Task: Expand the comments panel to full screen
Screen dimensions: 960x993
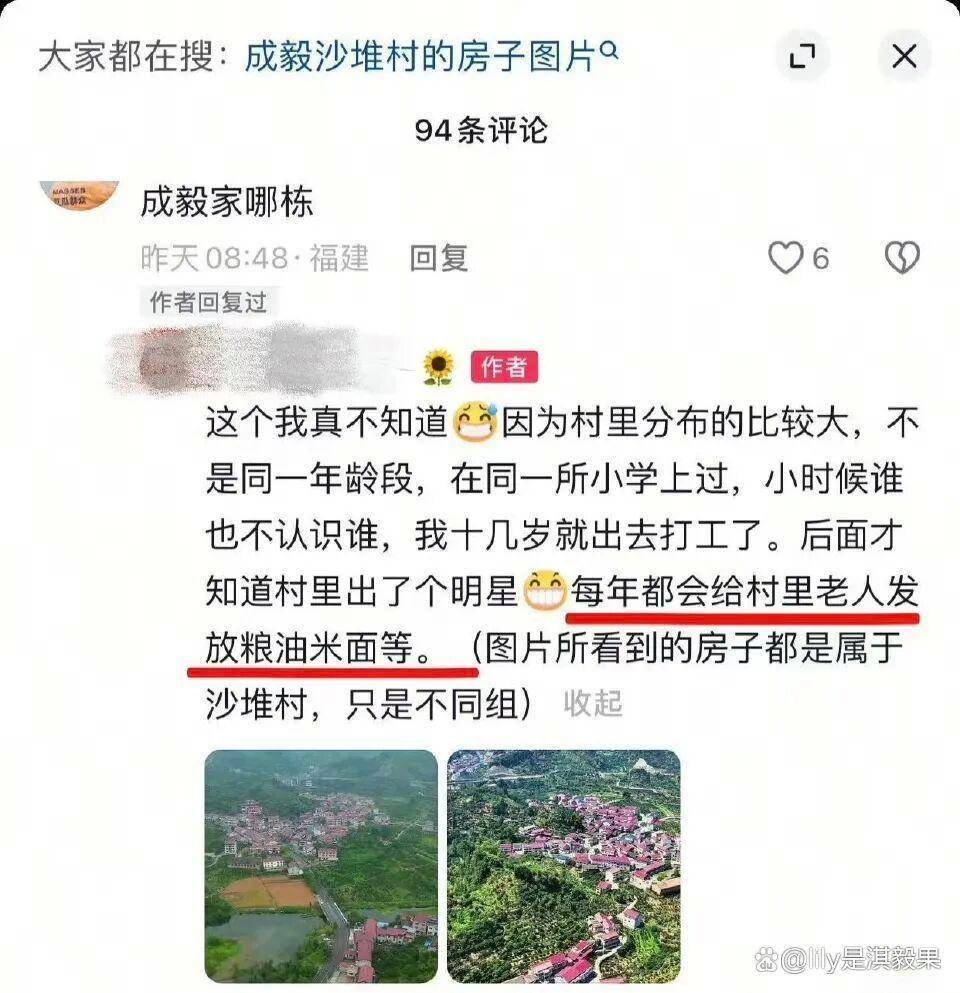Action: (x=802, y=56)
